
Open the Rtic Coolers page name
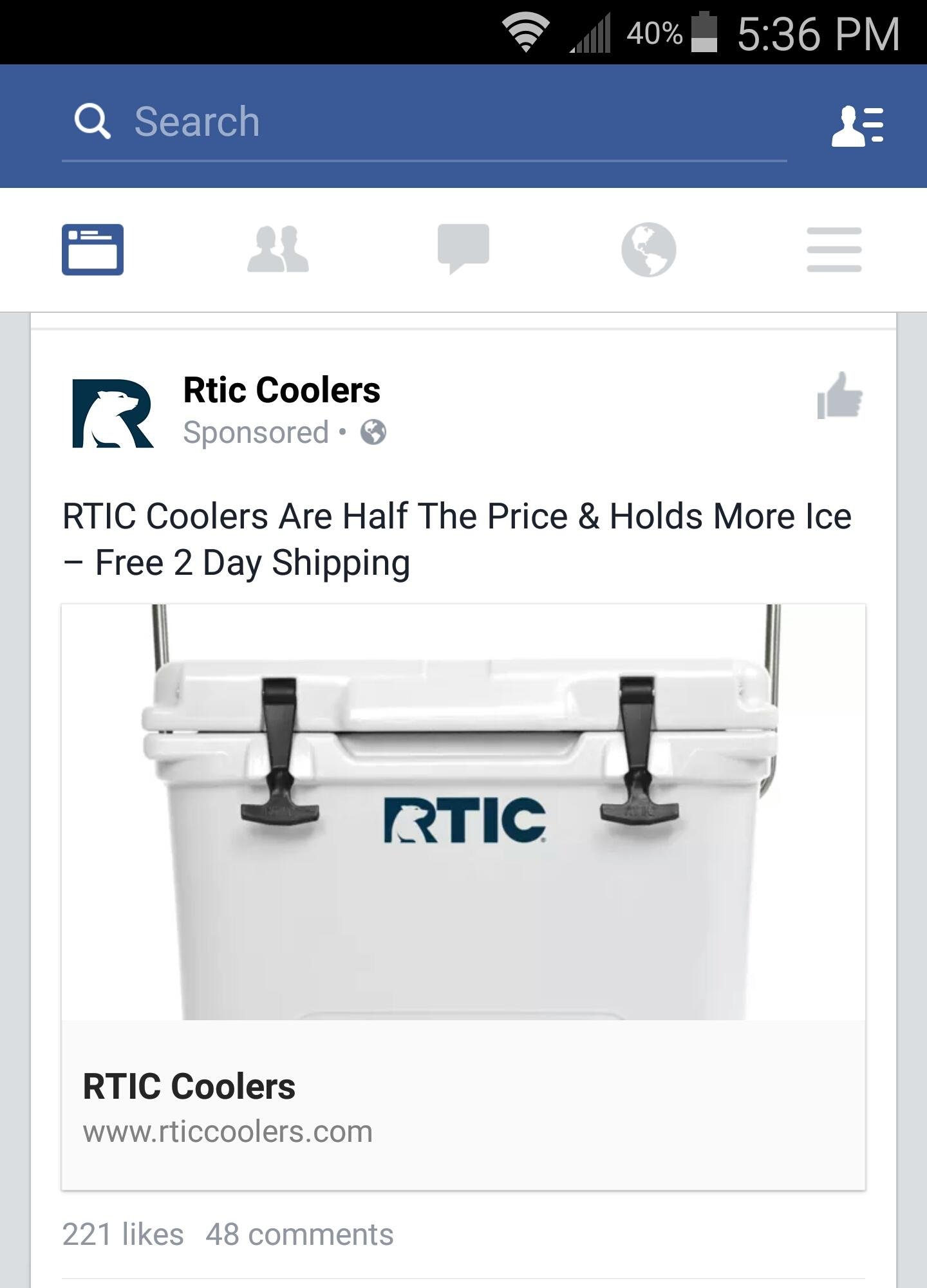click(x=282, y=390)
